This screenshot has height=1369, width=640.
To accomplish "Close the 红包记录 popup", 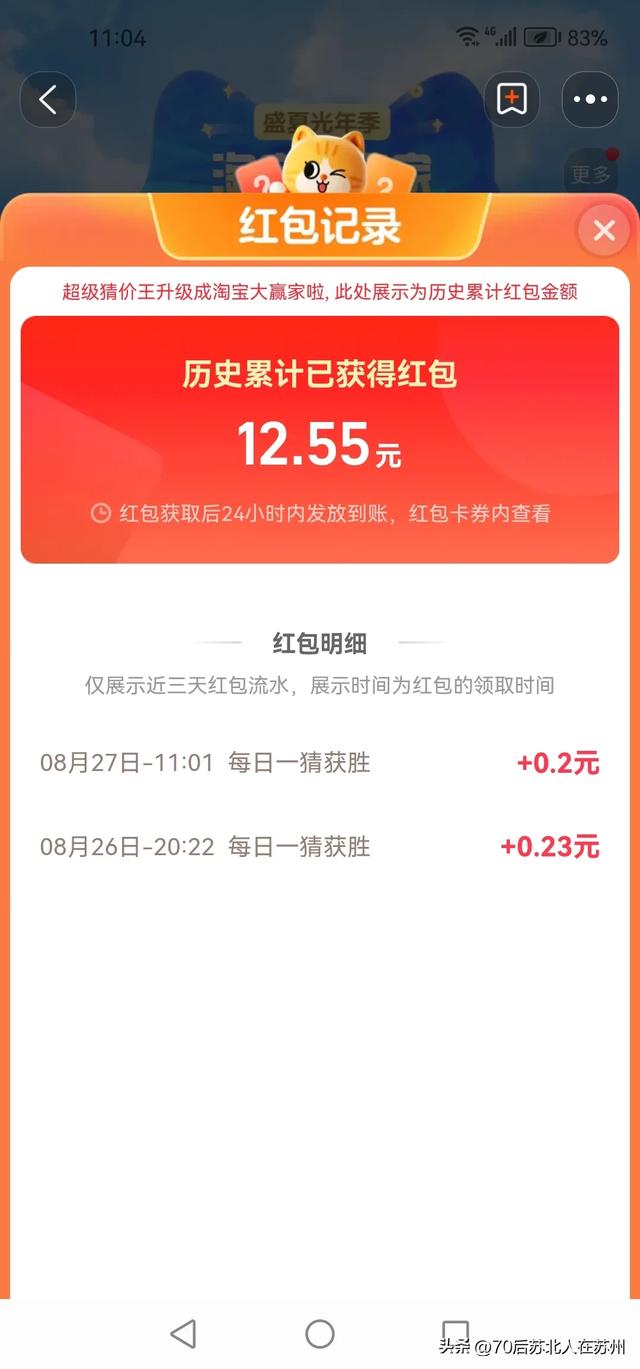I will point(603,231).
